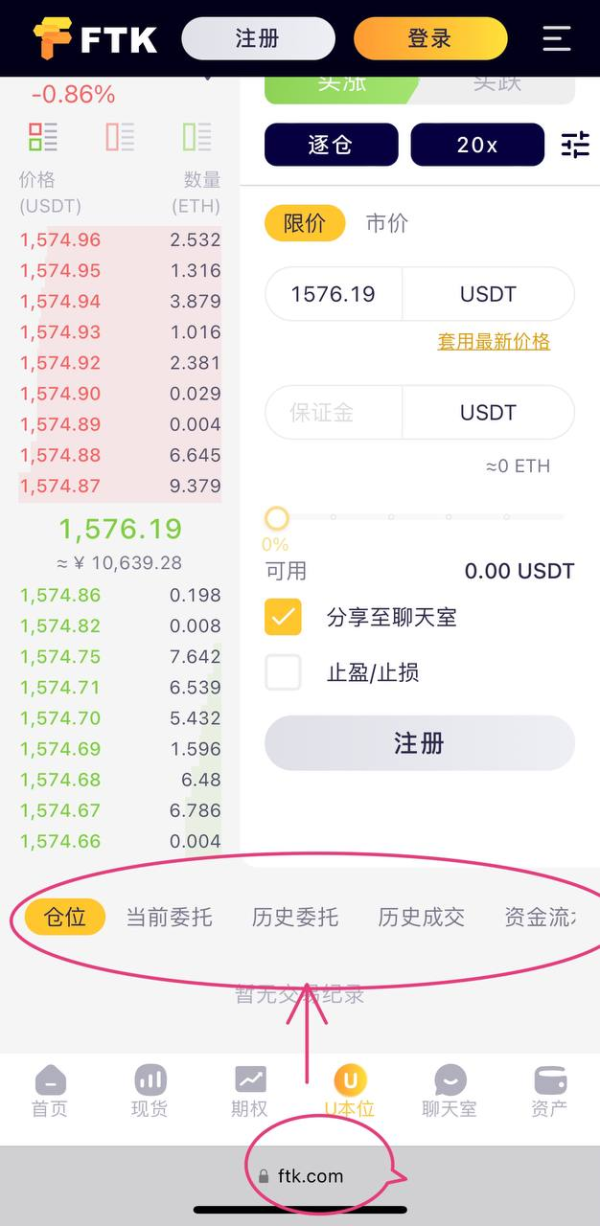Enable 止盈/止损 checkbox
This screenshot has width=600, height=1226.
(283, 672)
